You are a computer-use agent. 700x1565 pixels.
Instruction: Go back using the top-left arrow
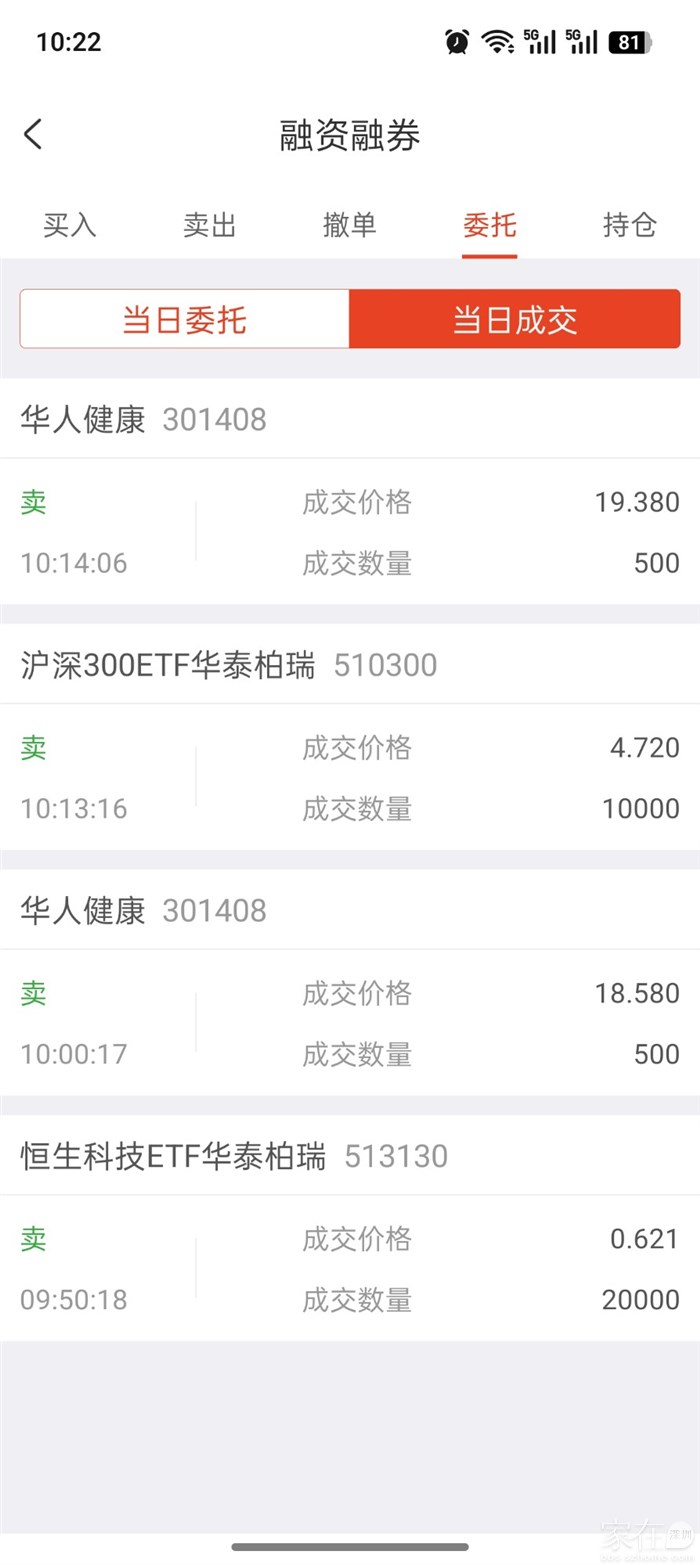click(x=33, y=134)
